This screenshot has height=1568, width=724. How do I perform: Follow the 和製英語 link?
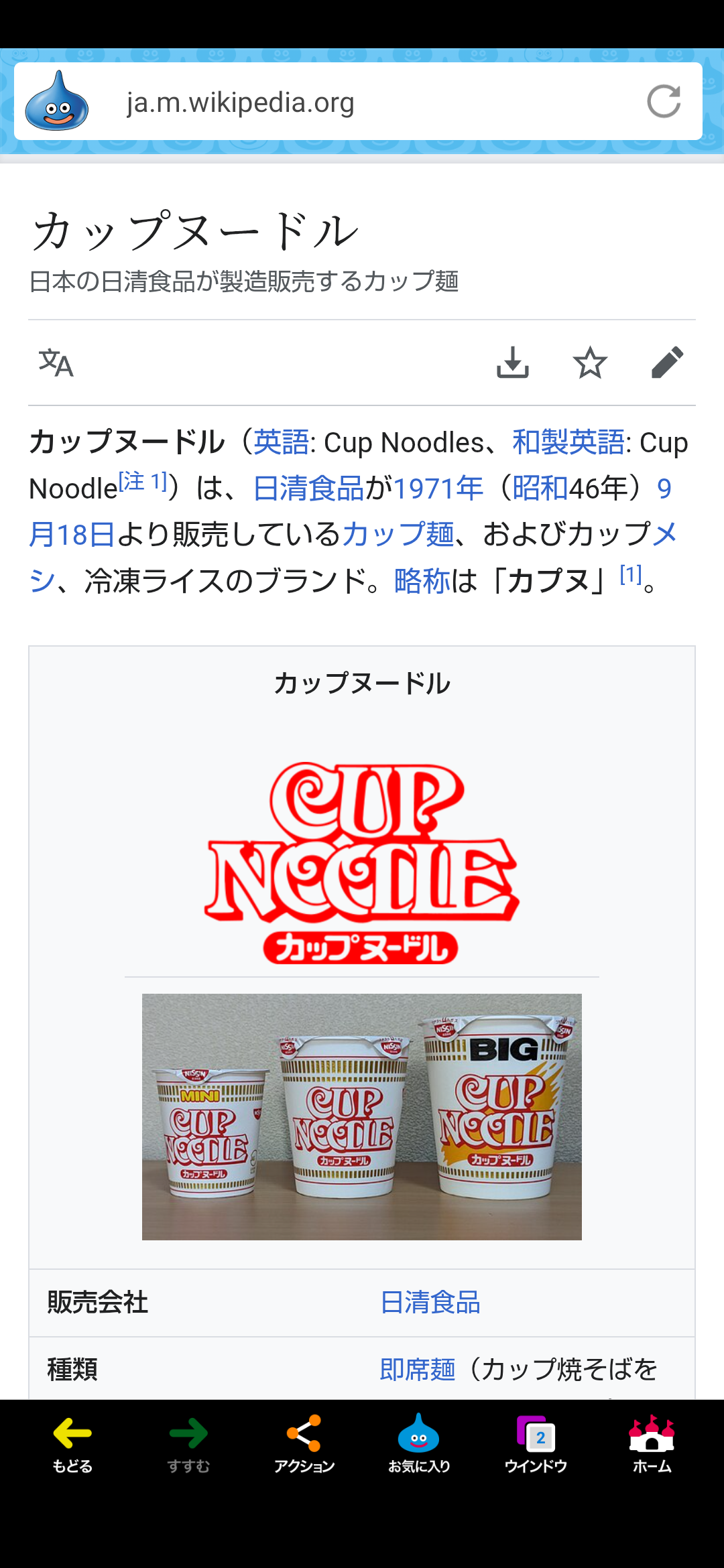tap(568, 442)
